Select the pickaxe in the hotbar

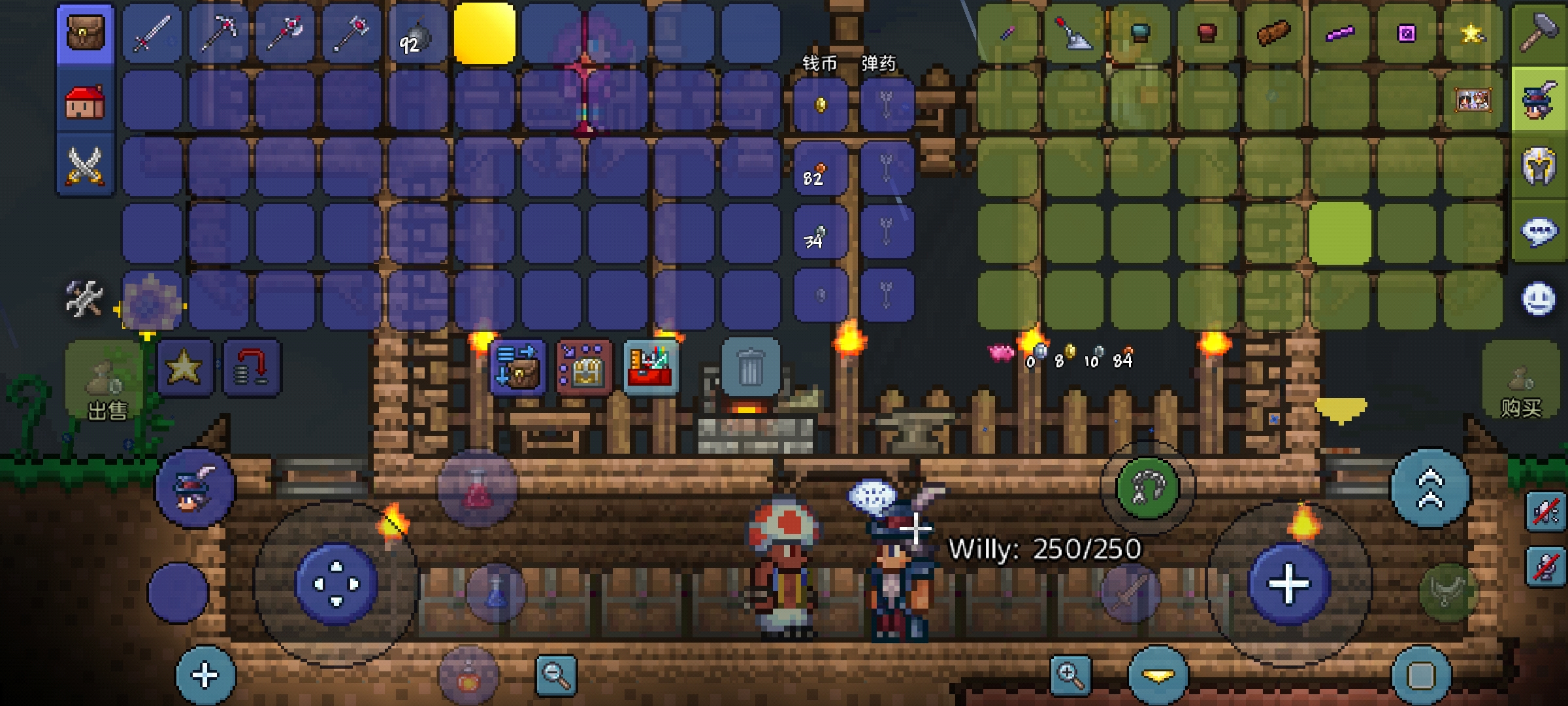point(219,33)
